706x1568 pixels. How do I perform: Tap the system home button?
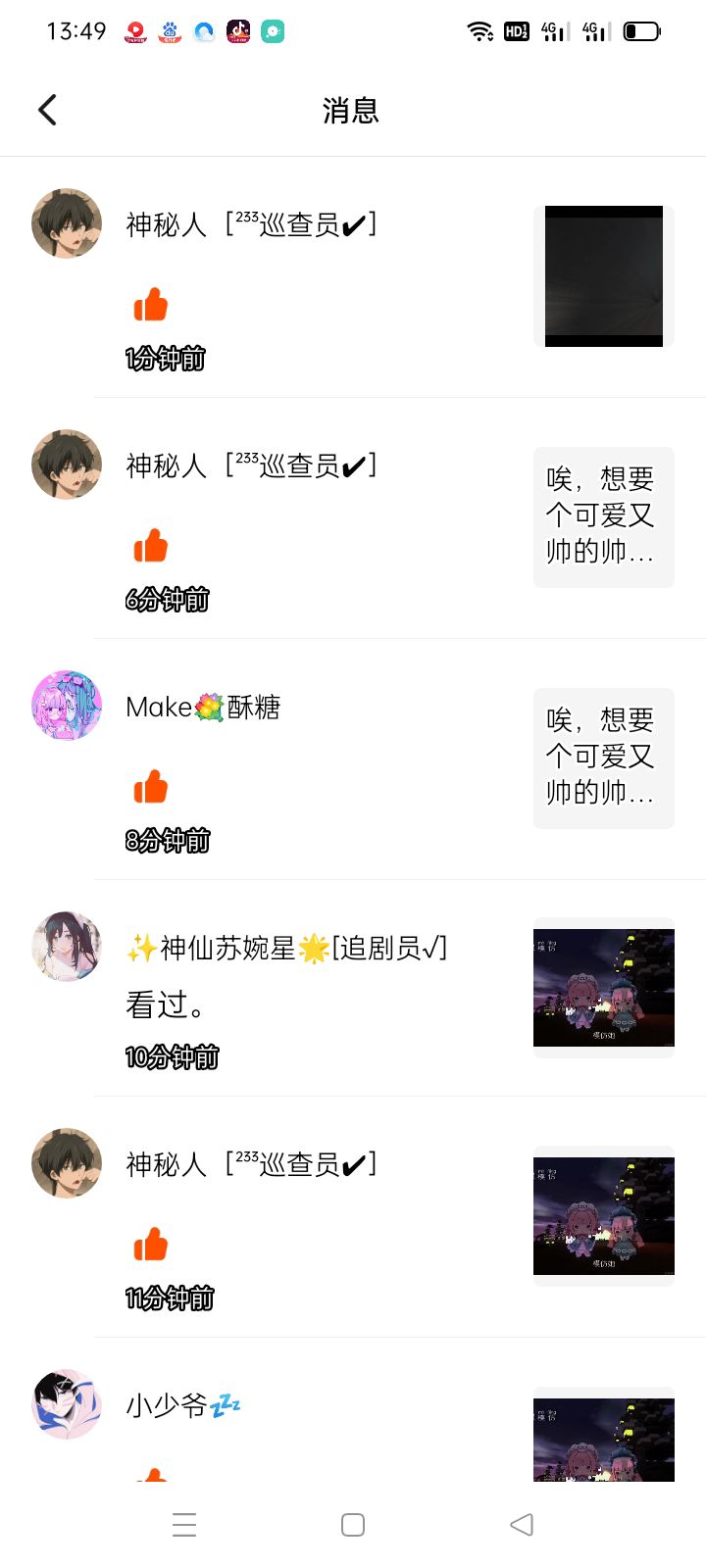coord(353,1525)
